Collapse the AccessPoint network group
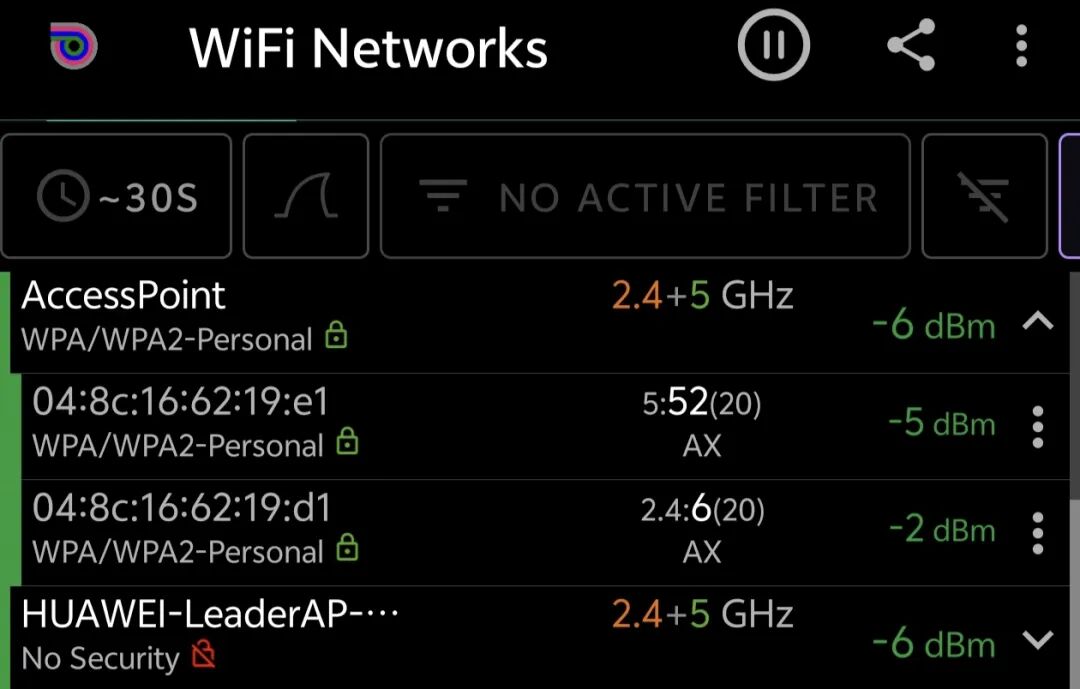Viewport: 1080px width, 689px height. coord(1039,322)
